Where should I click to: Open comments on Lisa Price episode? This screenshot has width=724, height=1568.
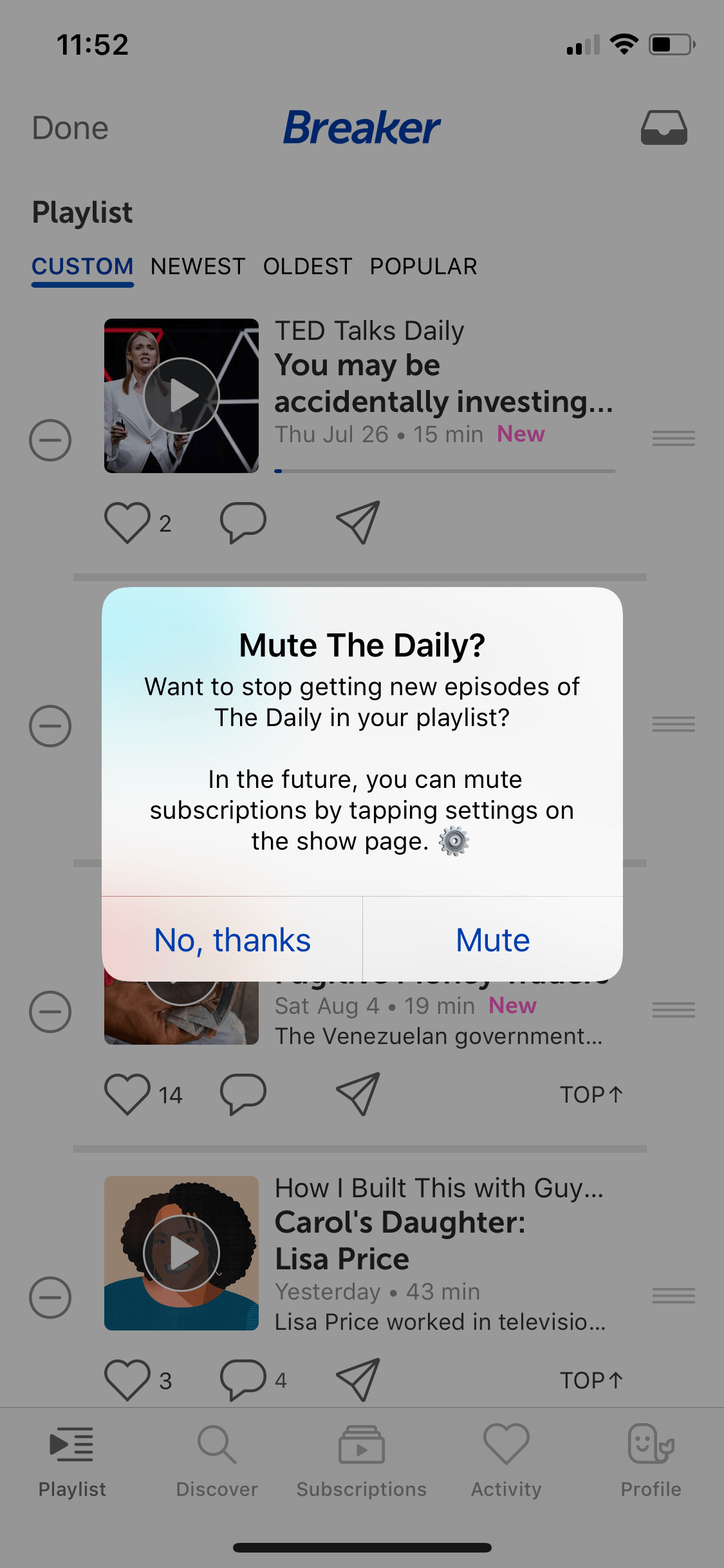(243, 1379)
